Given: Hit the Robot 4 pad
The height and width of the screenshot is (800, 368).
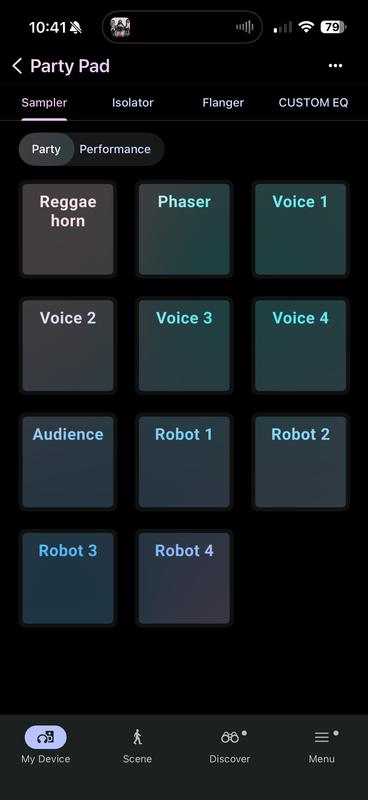Looking at the screenshot, I should click(184, 578).
